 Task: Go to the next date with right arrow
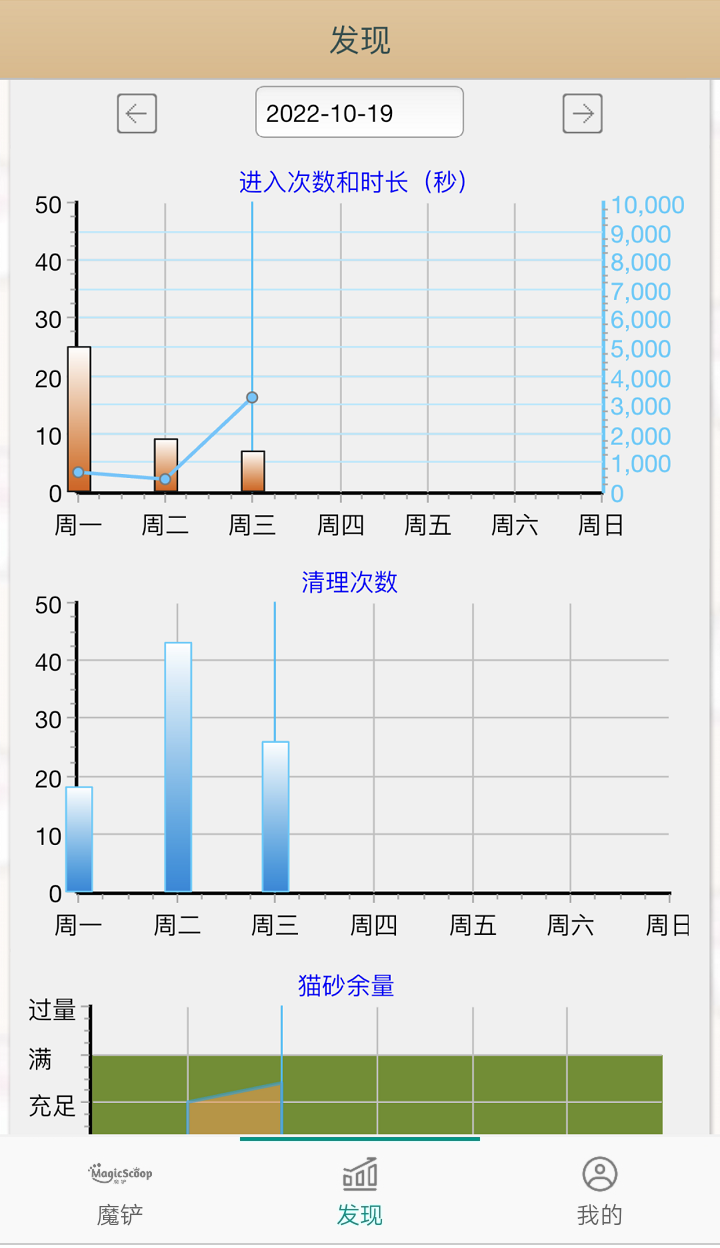point(582,113)
